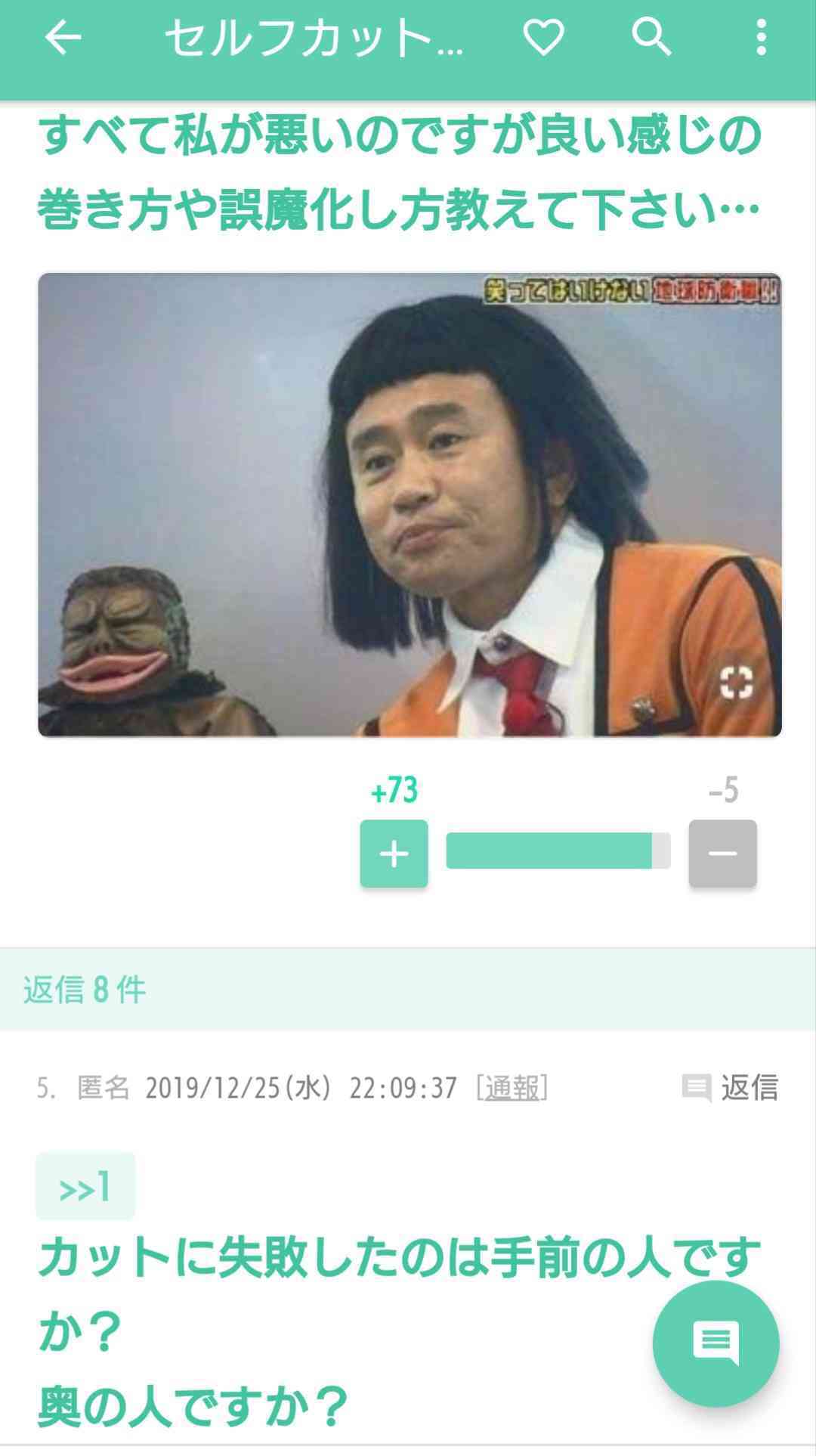Open search with the magnifier icon
This screenshot has height=1456, width=816.
pos(651,38)
